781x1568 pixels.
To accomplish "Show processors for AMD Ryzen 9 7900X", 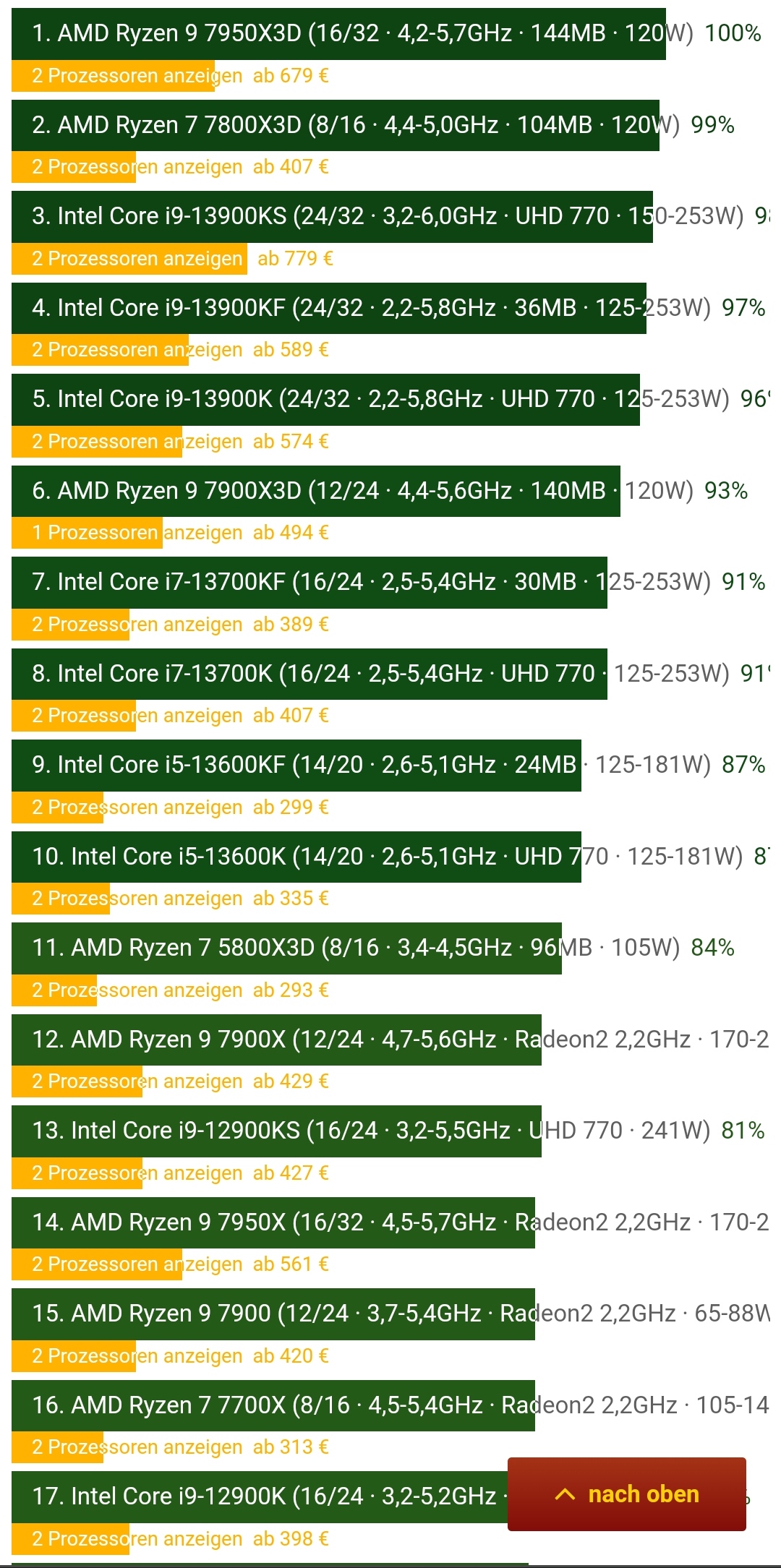I will [x=137, y=1081].
